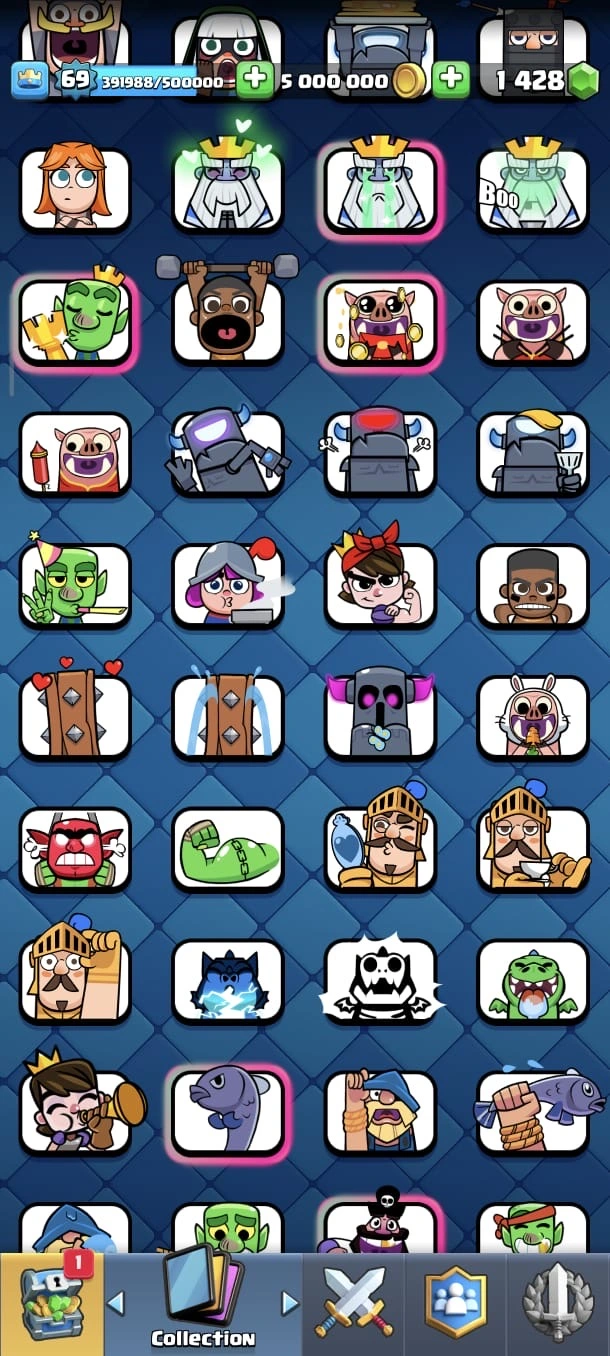
Task: Pick the prince blowing trumpet emote
Action: 75,1112
